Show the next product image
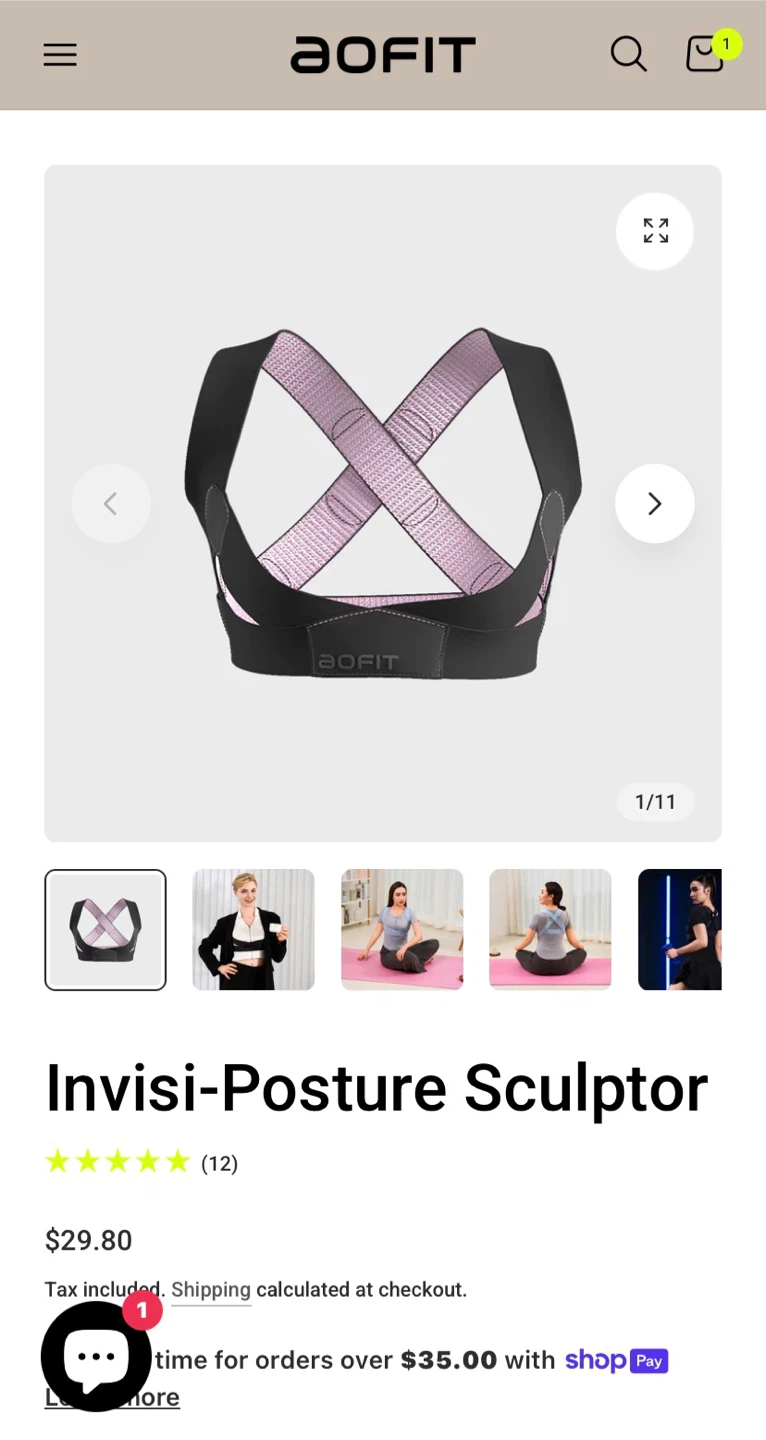766x1440 pixels. pos(655,503)
